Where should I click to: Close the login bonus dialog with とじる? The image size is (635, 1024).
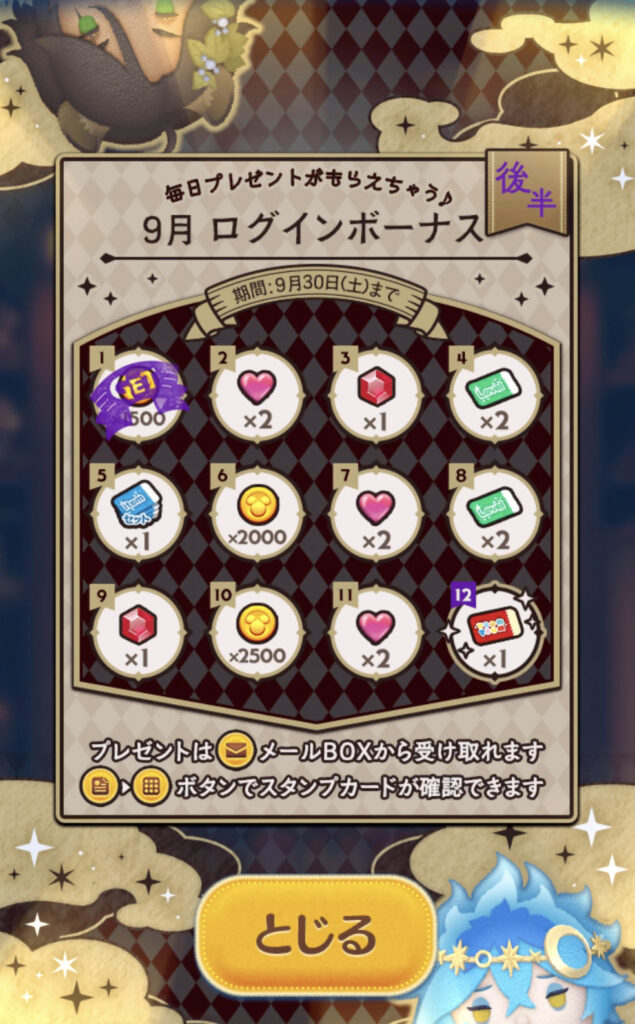316,936
